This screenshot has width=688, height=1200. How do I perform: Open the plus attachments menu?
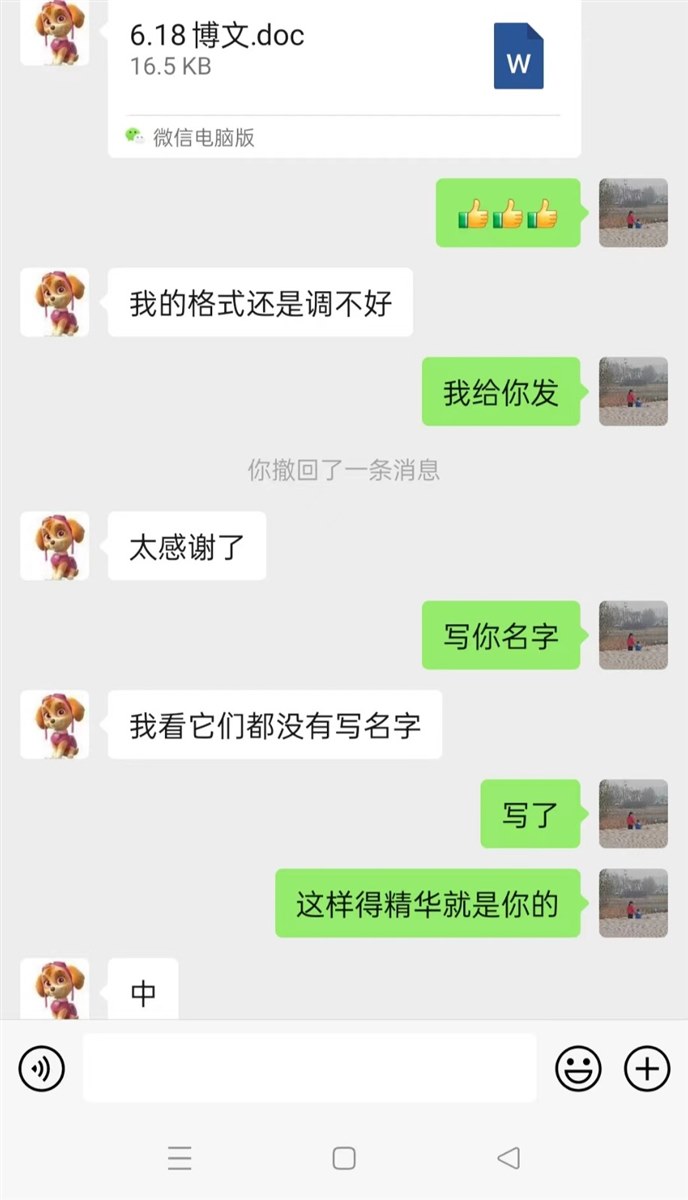pyautogui.click(x=646, y=1069)
